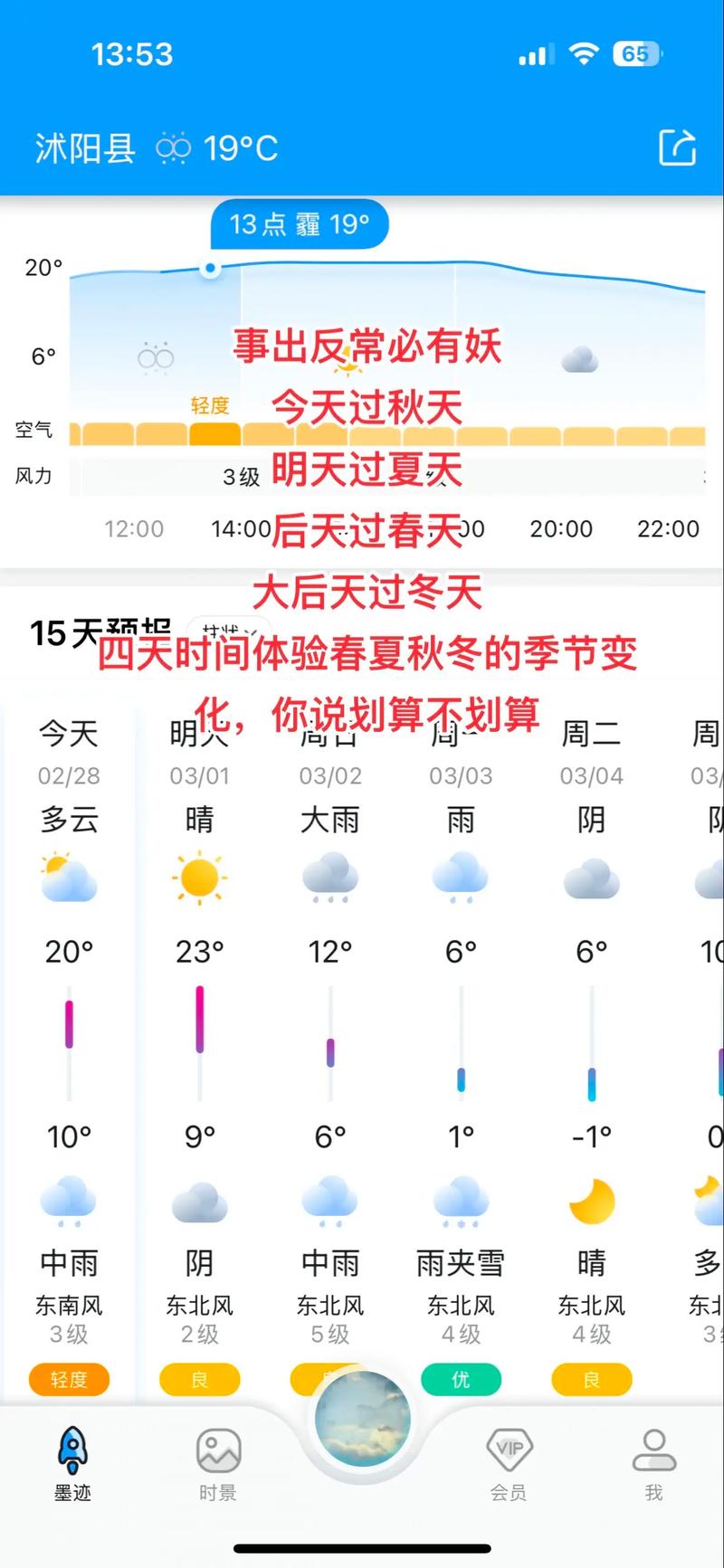Viewport: 724px width, 1568px height.
Task: Open the 13点 霾 19° hour bubble
Action: 299,223
